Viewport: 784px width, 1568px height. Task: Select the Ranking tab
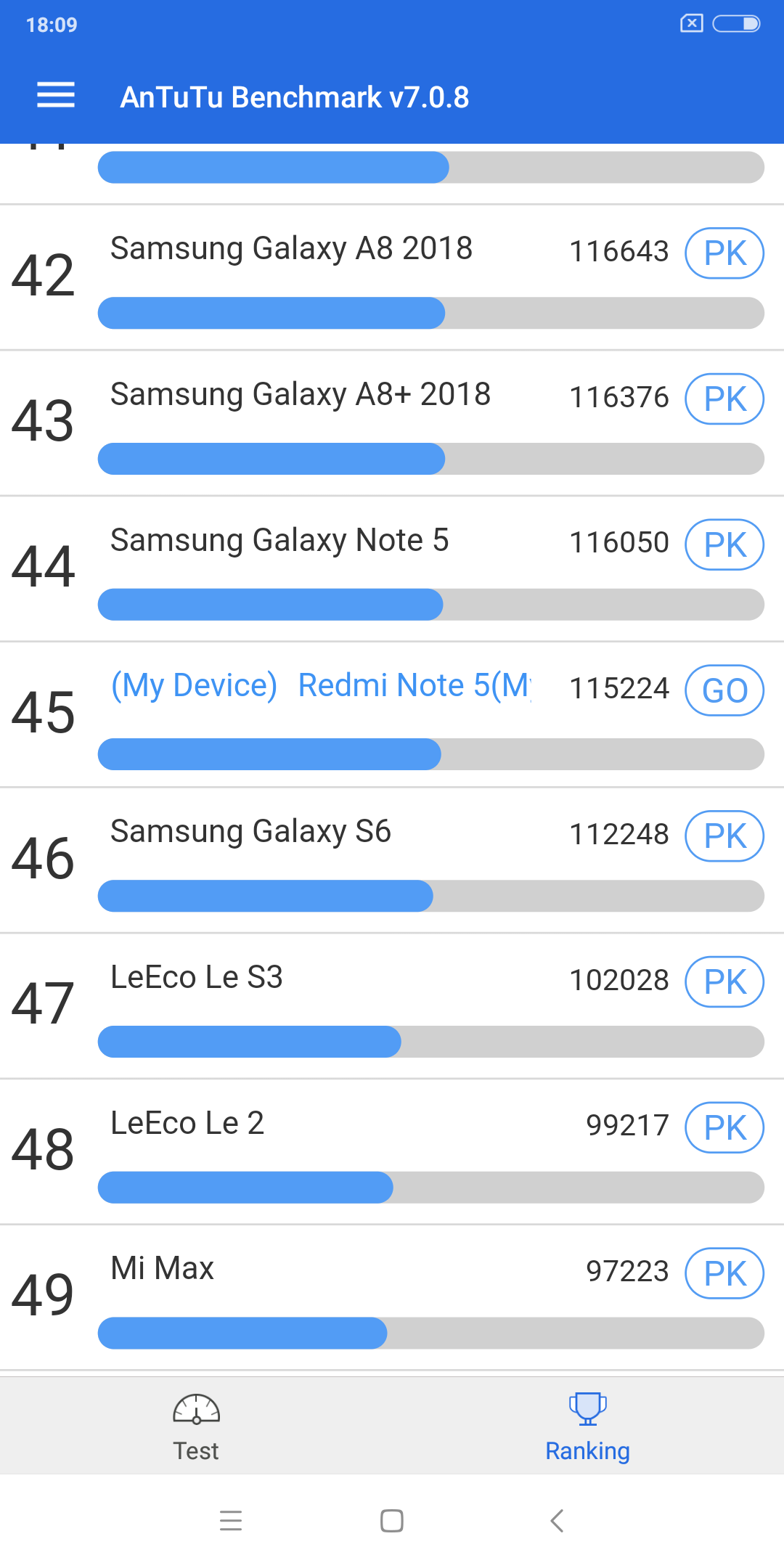(588, 1427)
